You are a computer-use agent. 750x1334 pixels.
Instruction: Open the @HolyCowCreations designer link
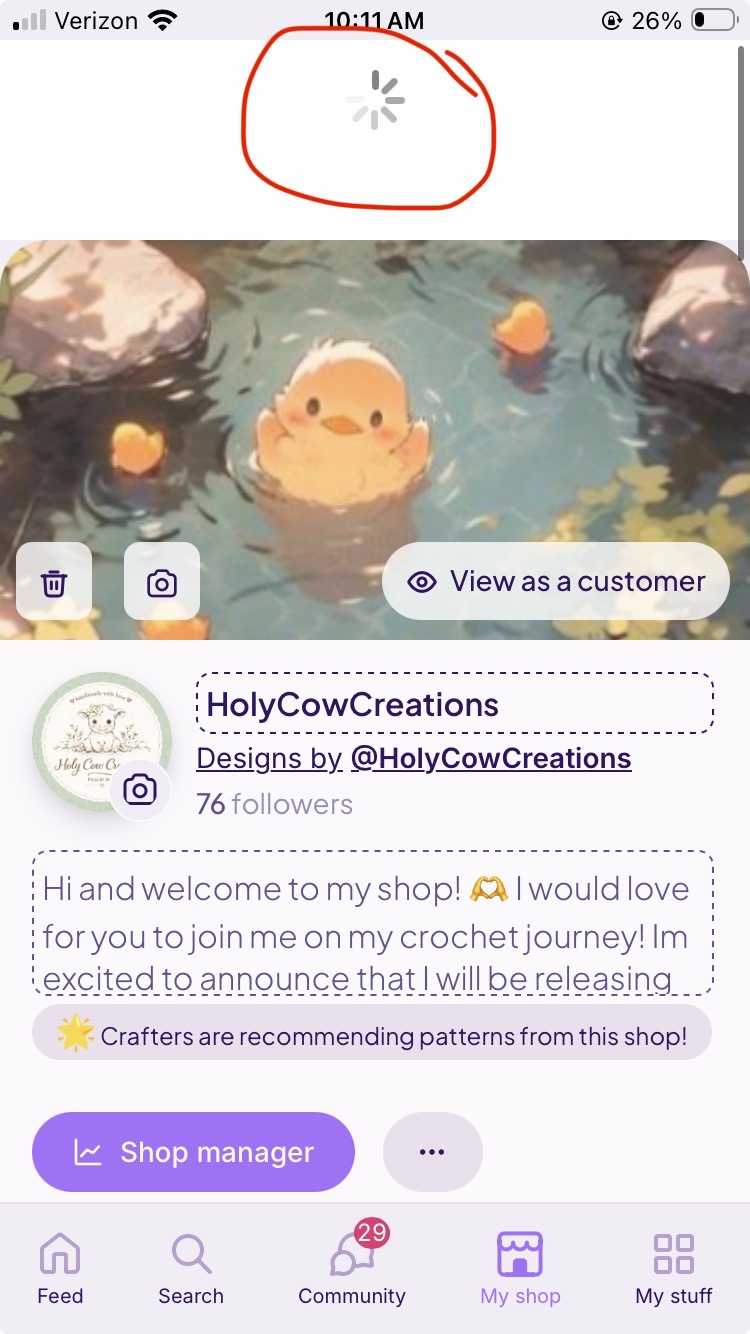490,759
